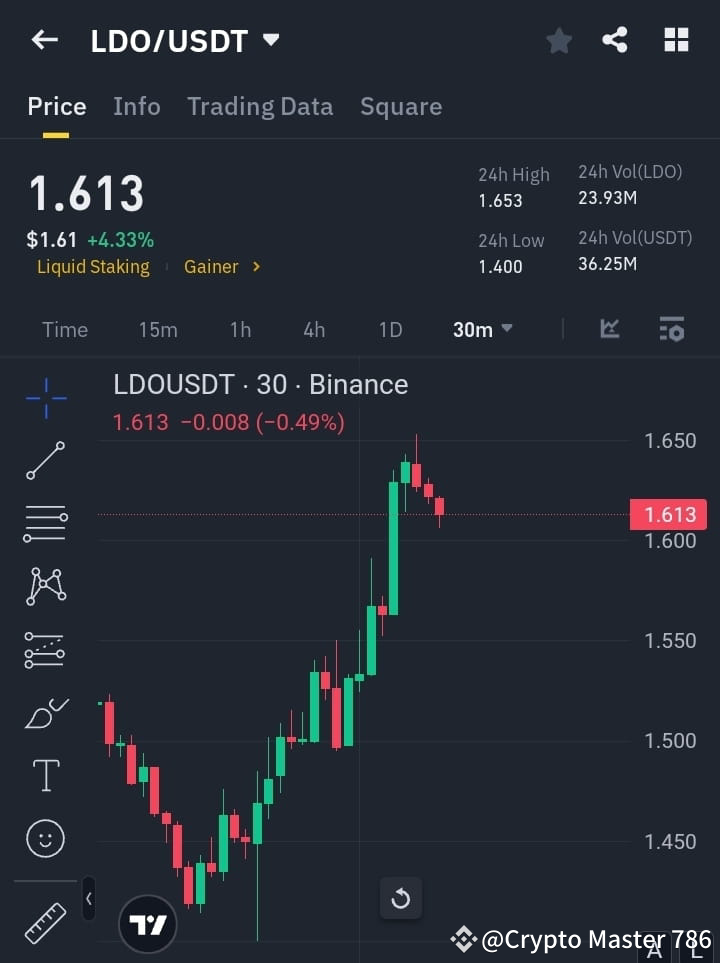Toggle the favorite star for LDO/USDT

pos(558,40)
